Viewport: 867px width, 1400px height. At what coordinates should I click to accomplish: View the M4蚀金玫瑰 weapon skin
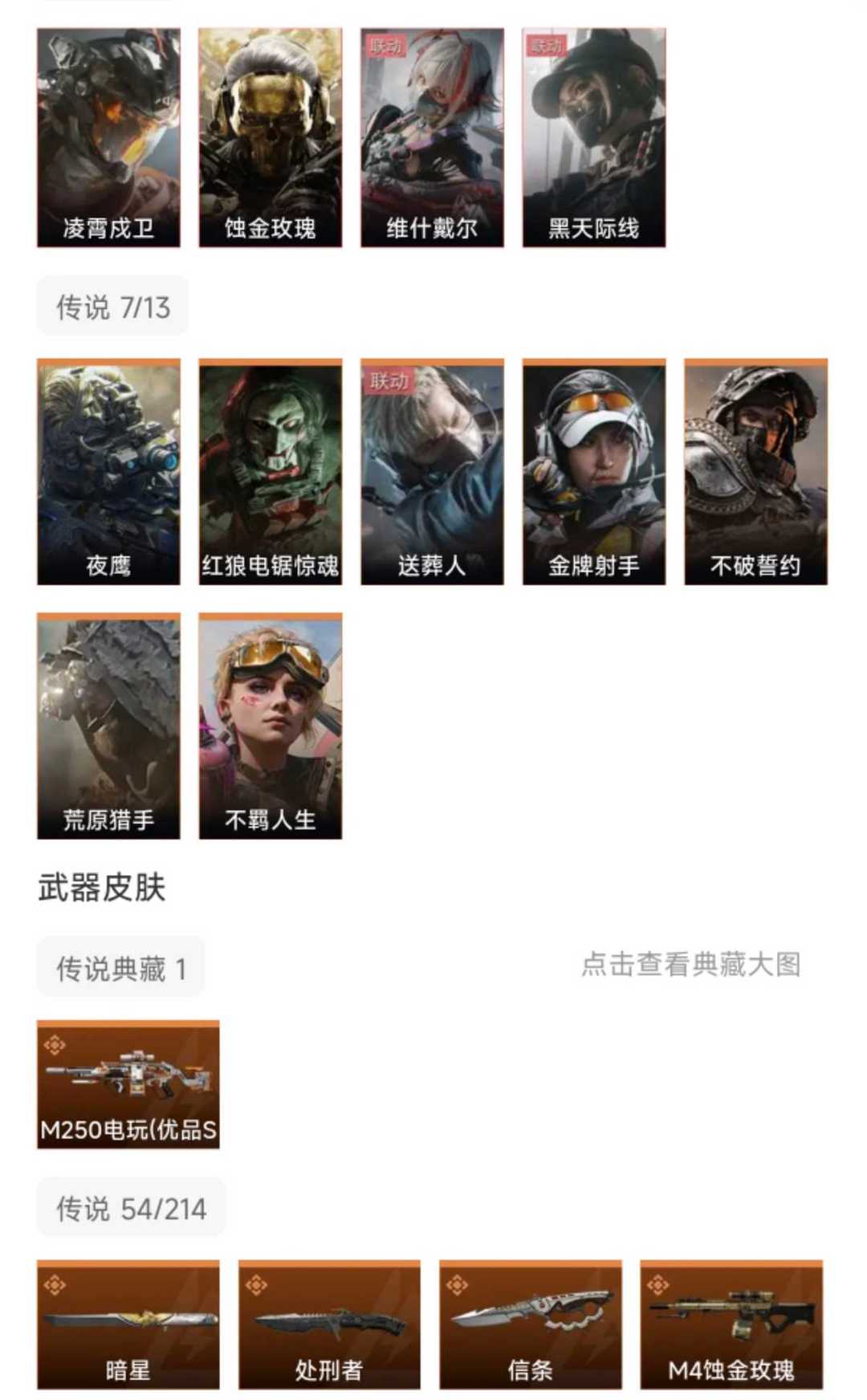pyautogui.click(x=731, y=1325)
